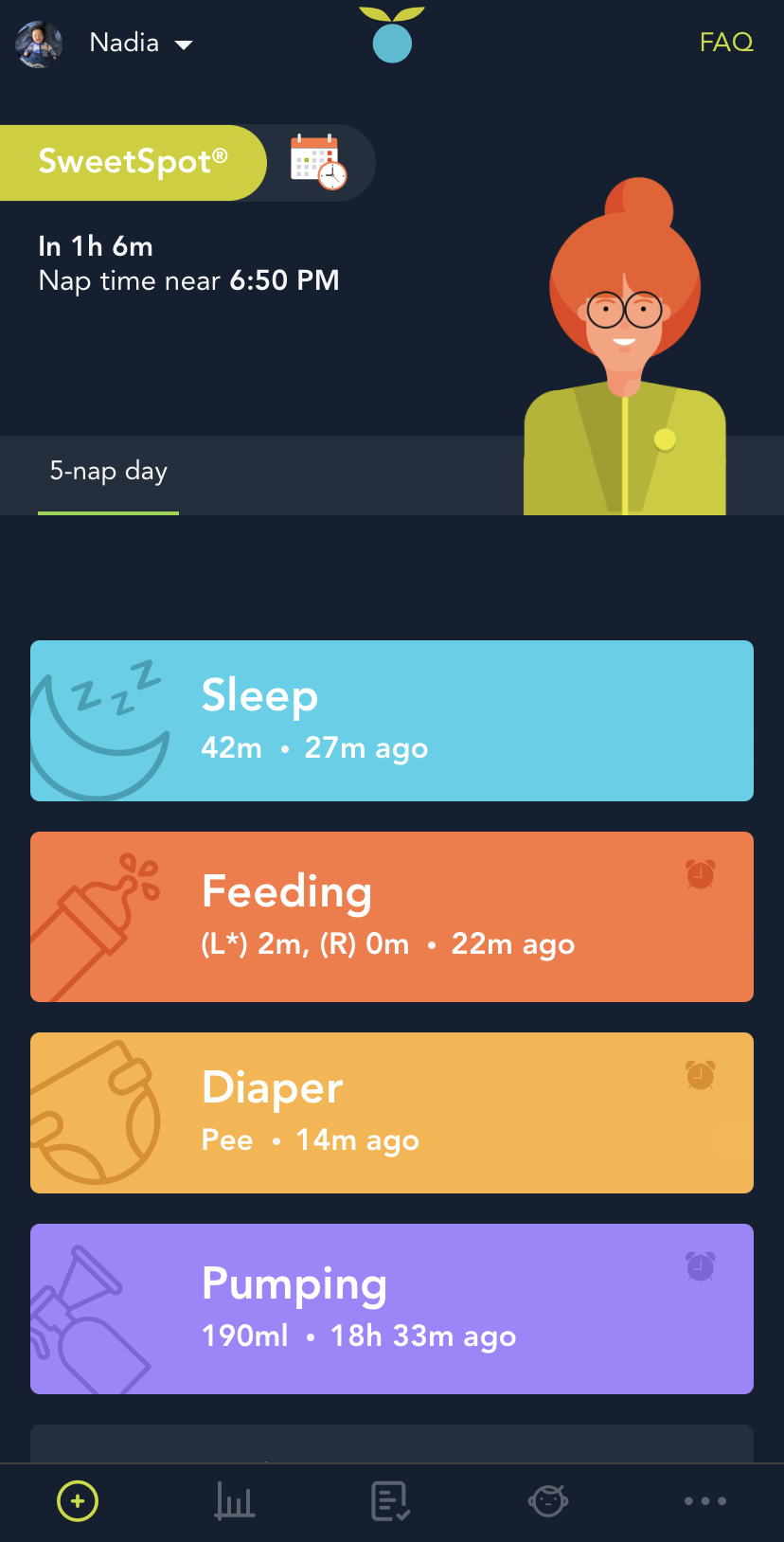The height and width of the screenshot is (1542, 784).
Task: Switch to the baby face tab
Action: click(x=548, y=1501)
